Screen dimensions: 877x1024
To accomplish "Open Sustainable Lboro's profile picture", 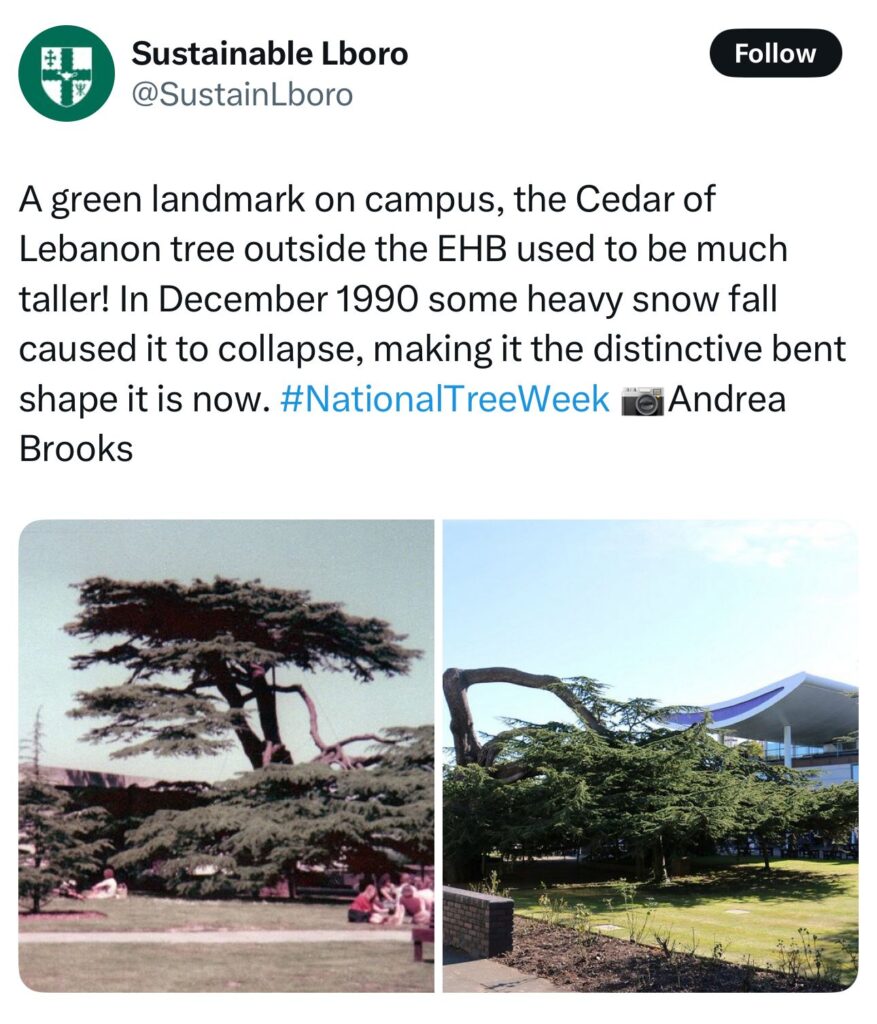I will 67,73.
